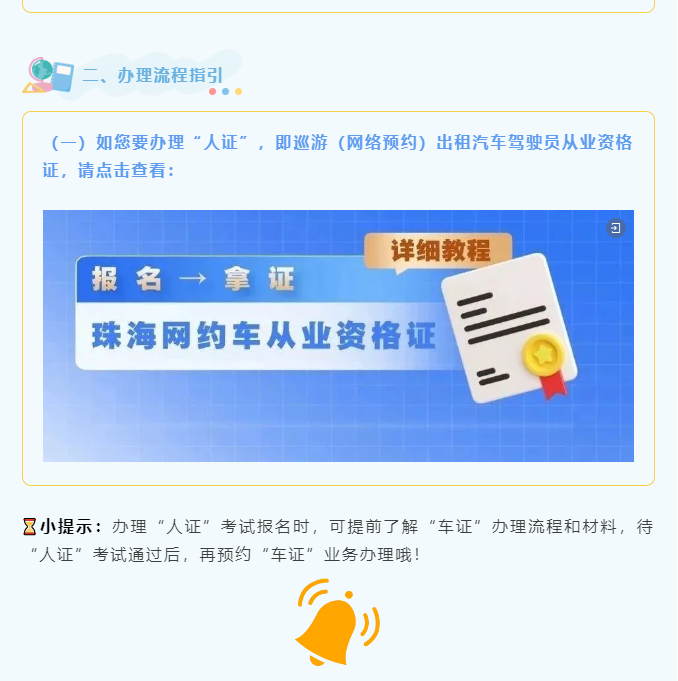Tap the jump icon on the banner corner

pos(615,228)
